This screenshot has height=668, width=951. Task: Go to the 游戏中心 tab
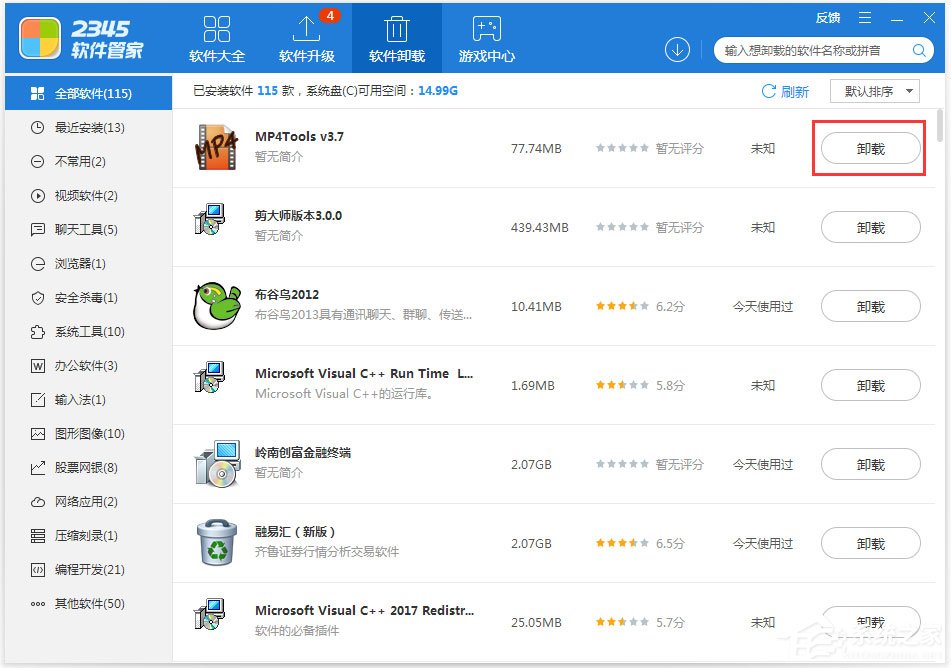pyautogui.click(x=486, y=39)
